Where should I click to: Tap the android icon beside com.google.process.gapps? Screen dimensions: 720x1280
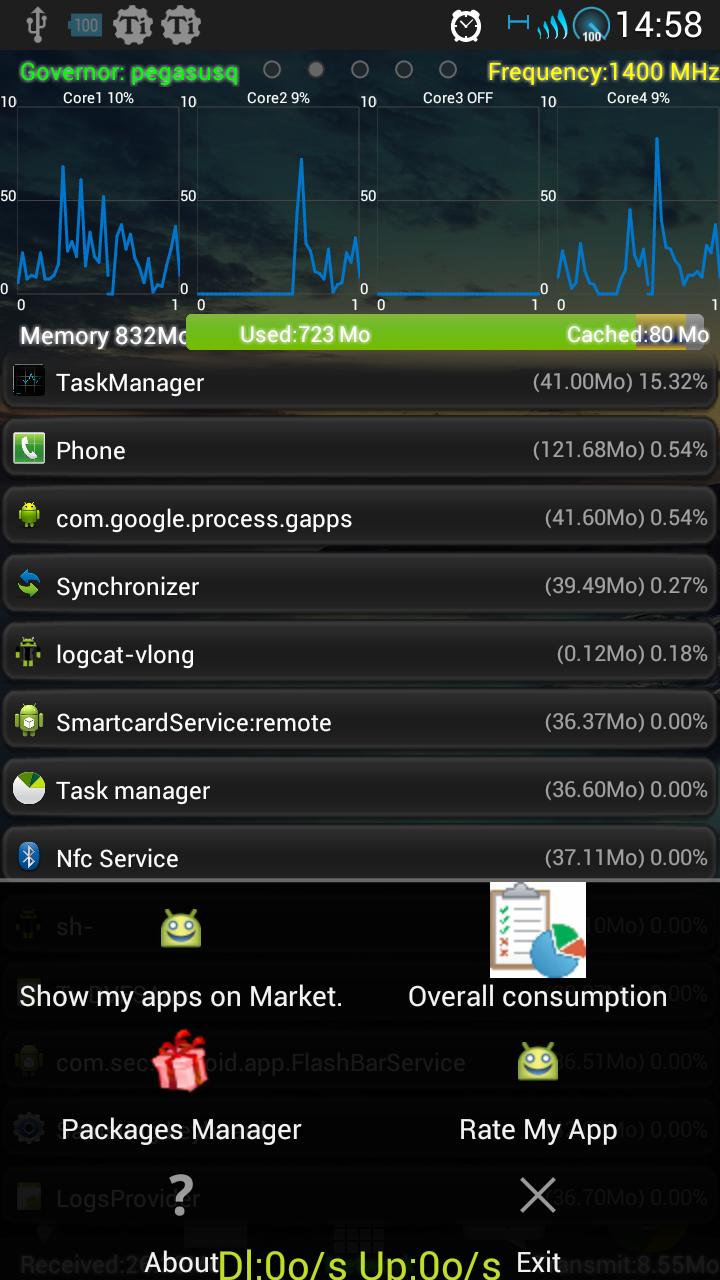click(28, 517)
